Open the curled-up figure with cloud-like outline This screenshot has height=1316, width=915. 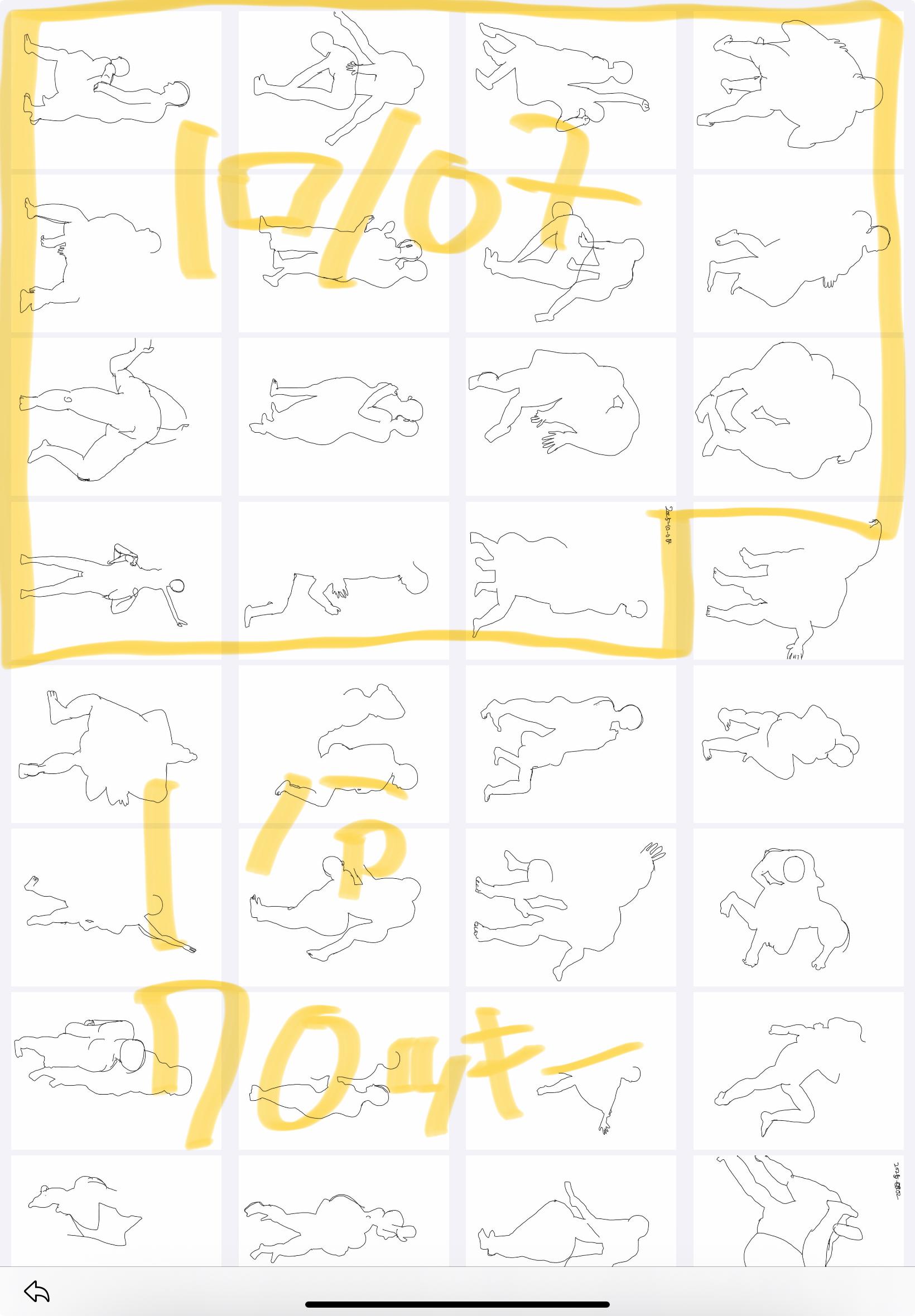tap(797, 417)
